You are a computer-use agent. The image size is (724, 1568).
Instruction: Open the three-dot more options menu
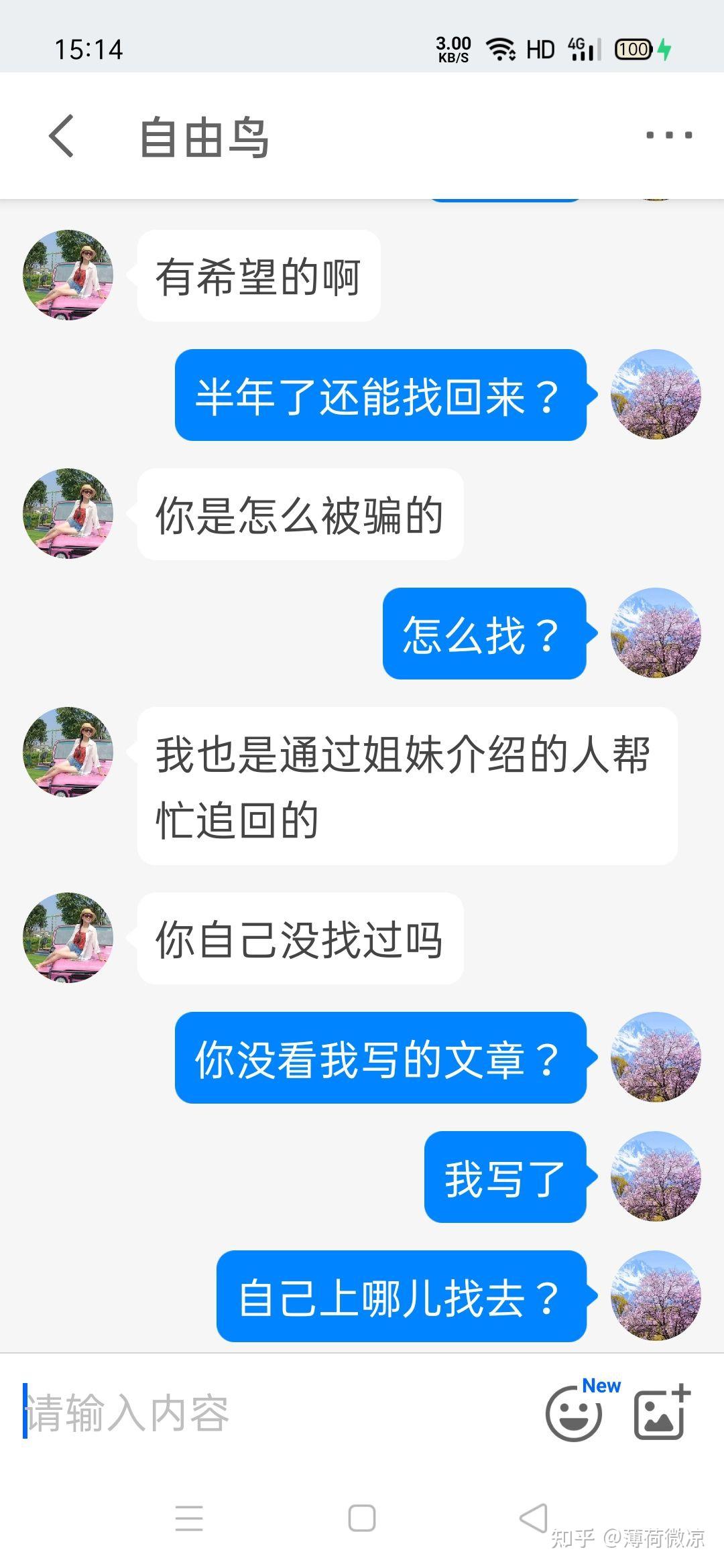click(668, 136)
